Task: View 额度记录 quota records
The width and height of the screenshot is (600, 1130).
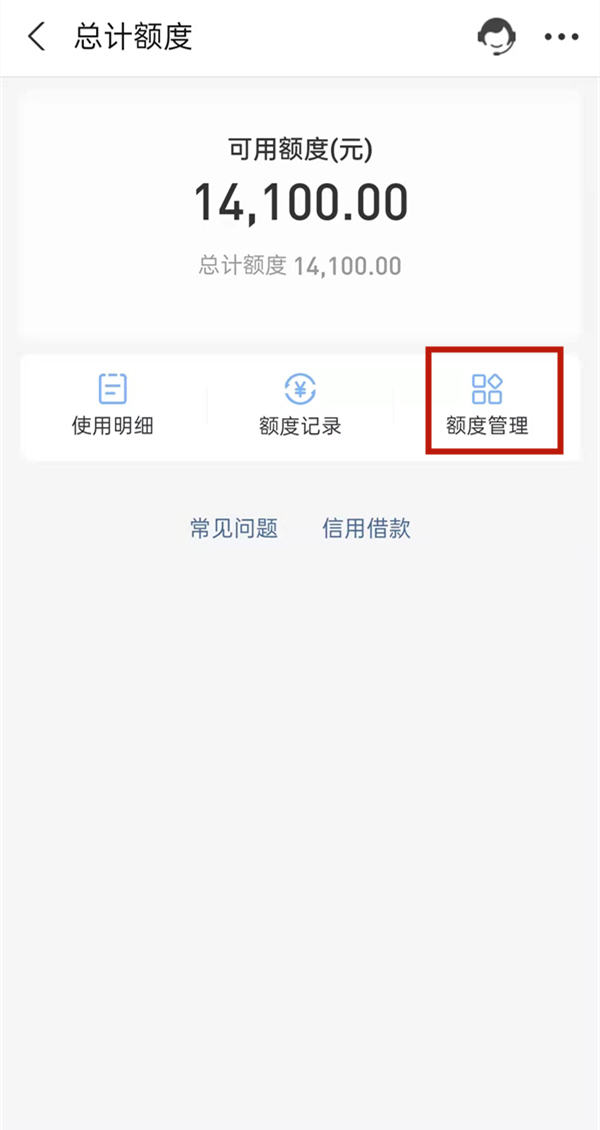Action: coord(300,404)
